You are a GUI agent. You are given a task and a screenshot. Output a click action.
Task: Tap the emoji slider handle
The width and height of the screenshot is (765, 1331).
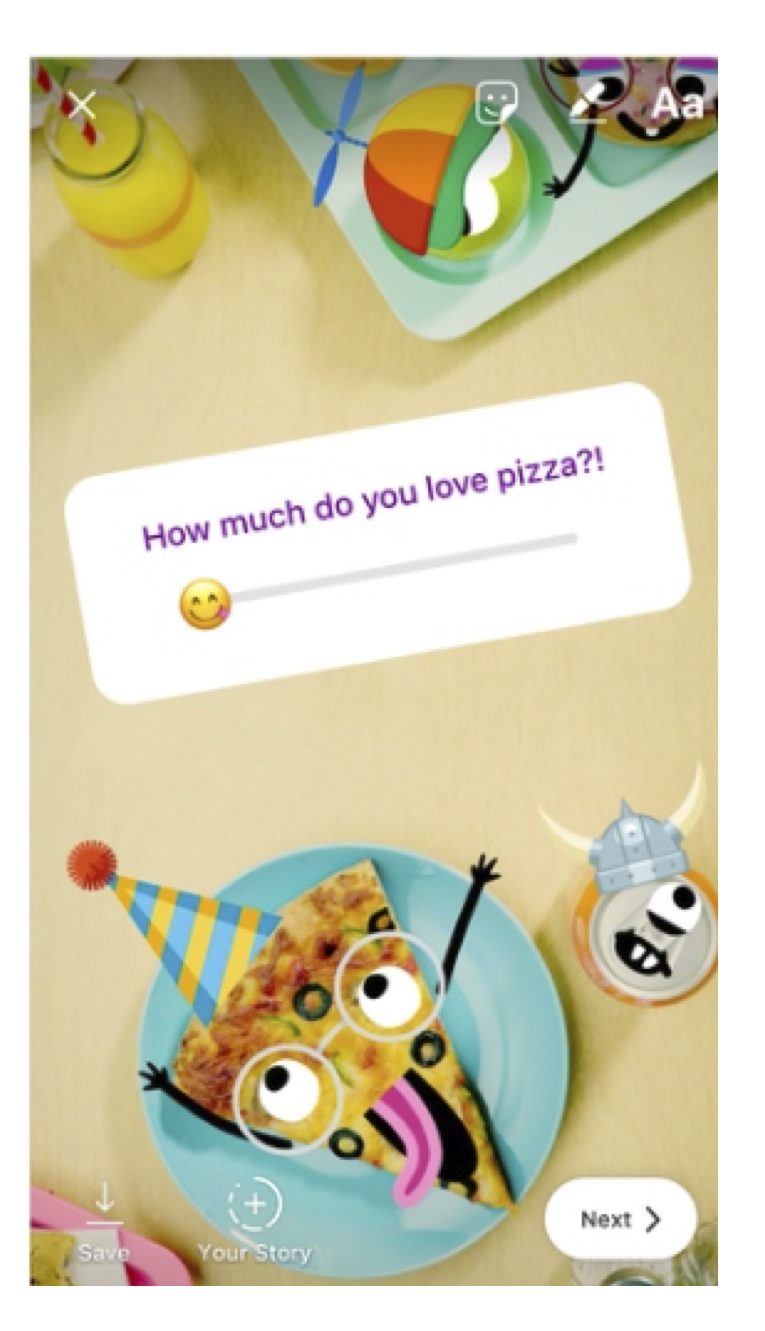coord(205,604)
